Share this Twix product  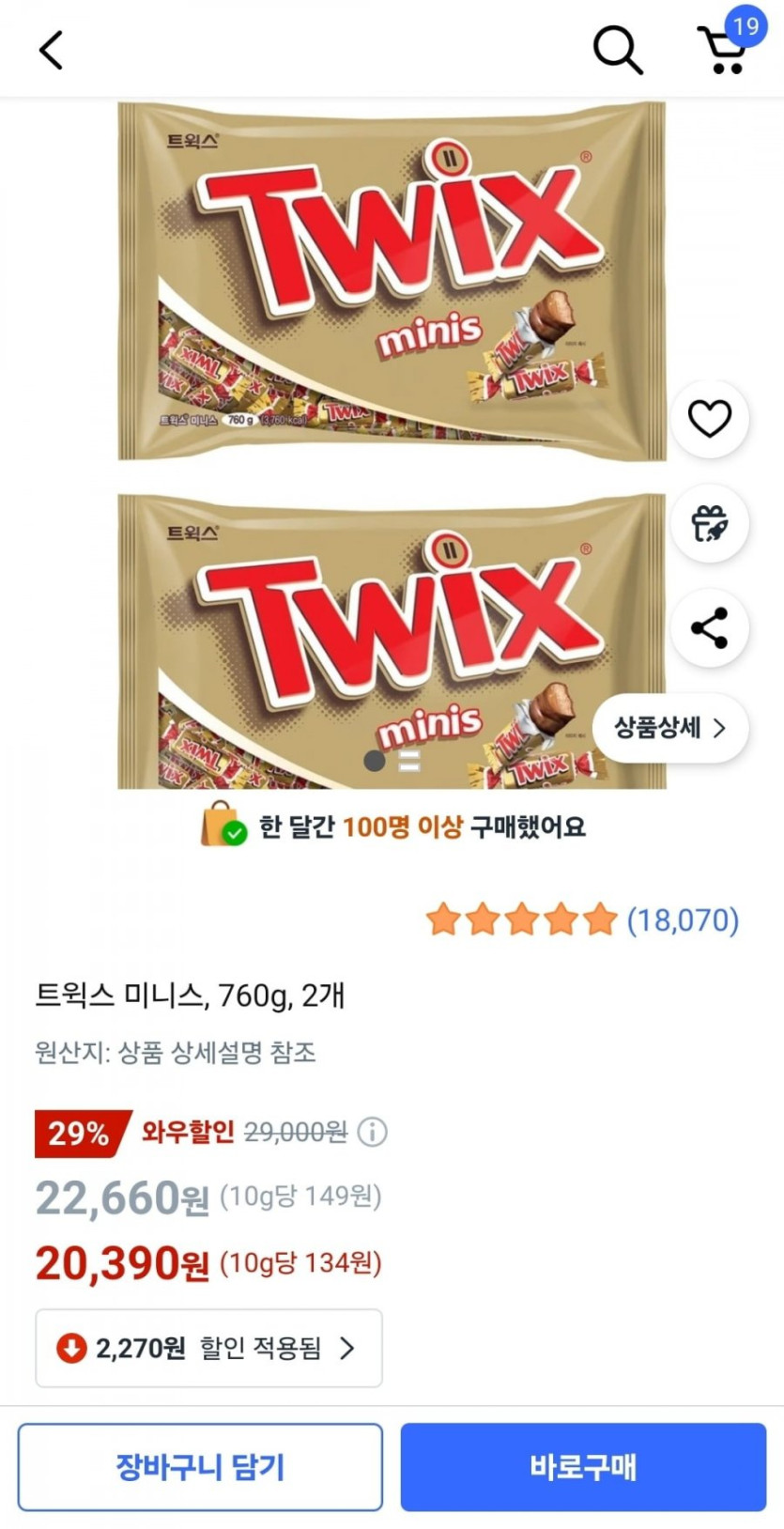[709, 627]
